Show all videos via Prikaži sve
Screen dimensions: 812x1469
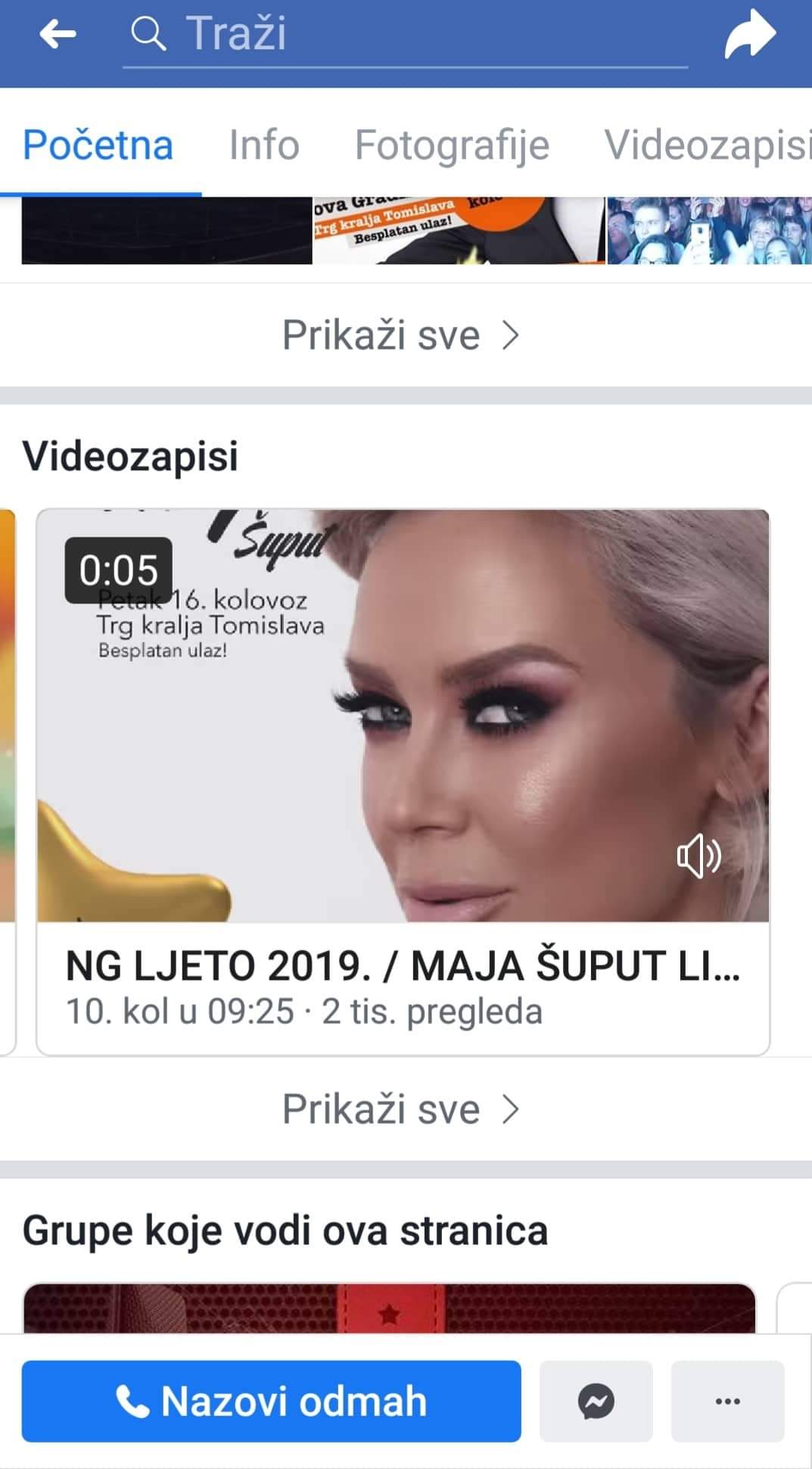tap(401, 1109)
